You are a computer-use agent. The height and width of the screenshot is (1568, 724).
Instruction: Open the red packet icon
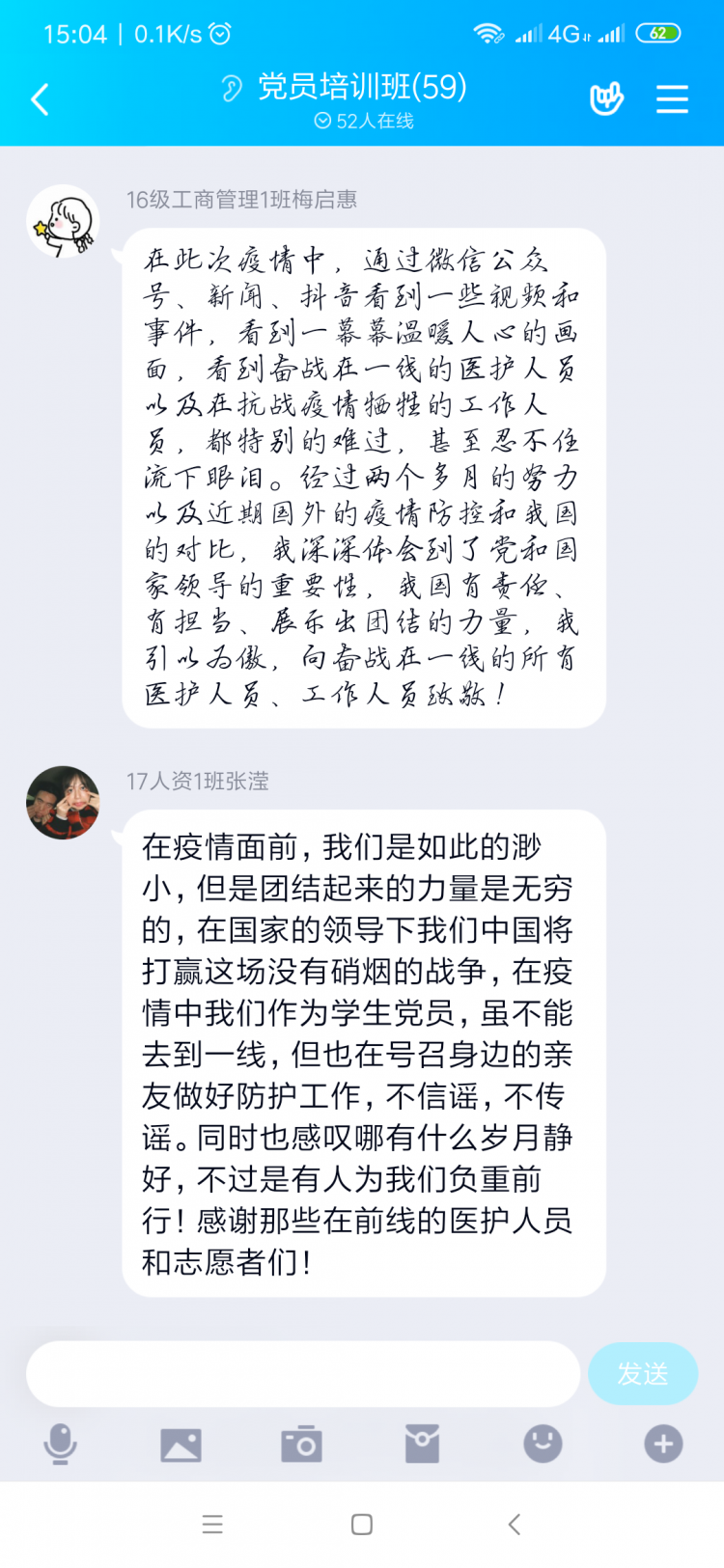pos(422,1444)
